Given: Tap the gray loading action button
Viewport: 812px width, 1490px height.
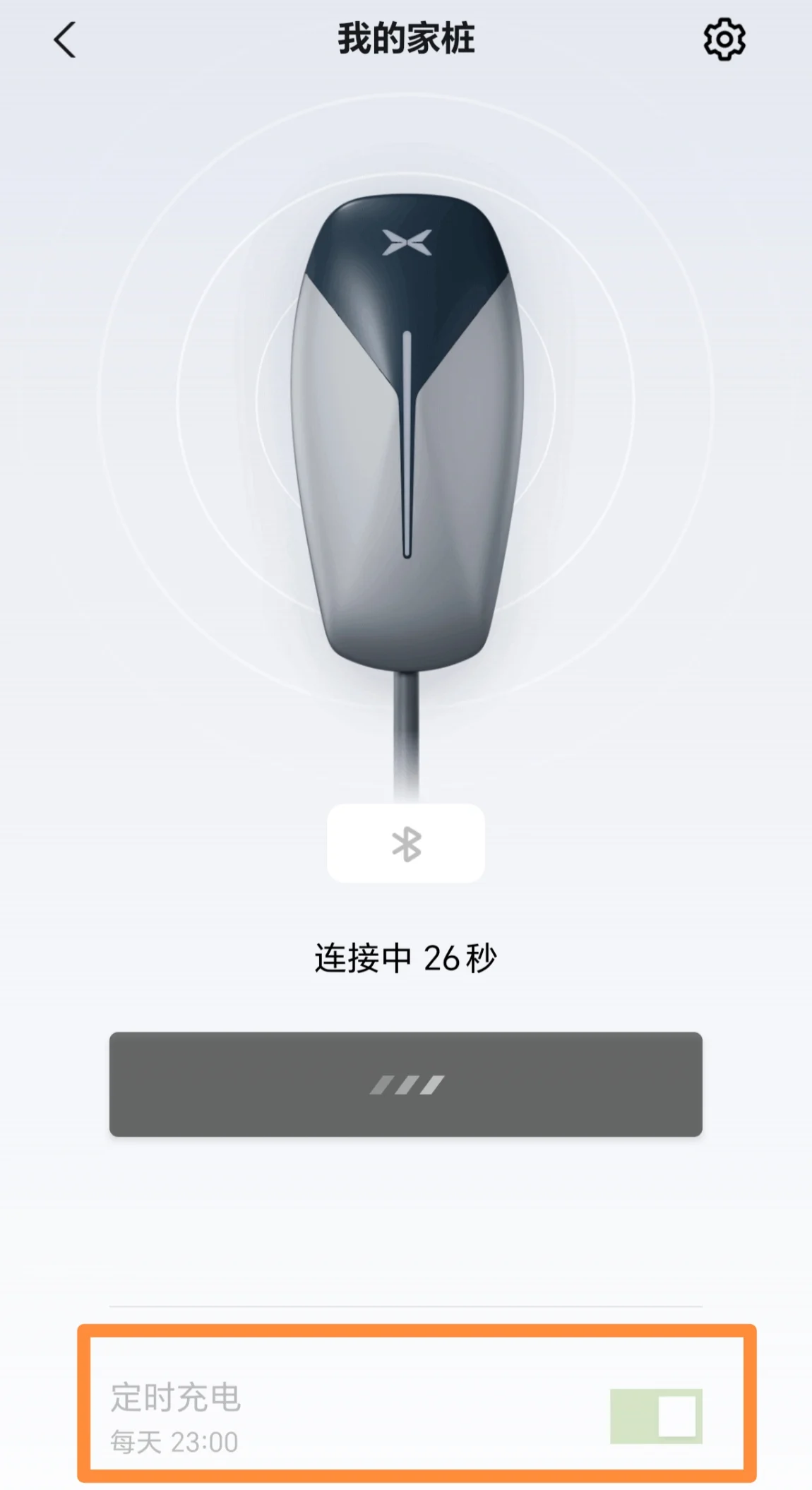Looking at the screenshot, I should (406, 1084).
